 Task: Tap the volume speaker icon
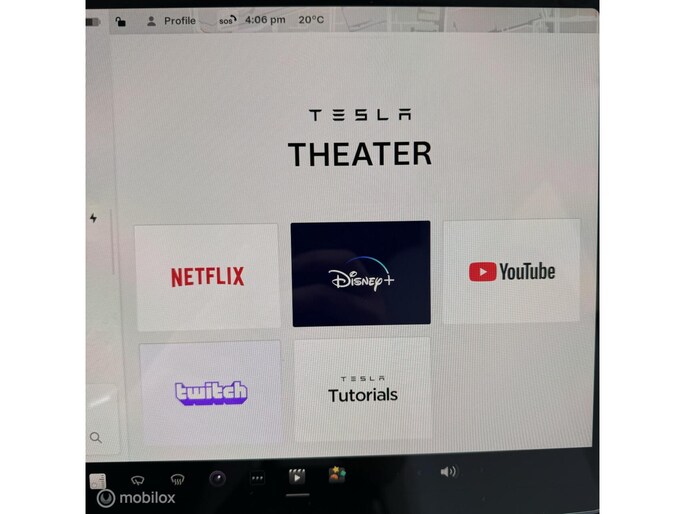point(448,471)
